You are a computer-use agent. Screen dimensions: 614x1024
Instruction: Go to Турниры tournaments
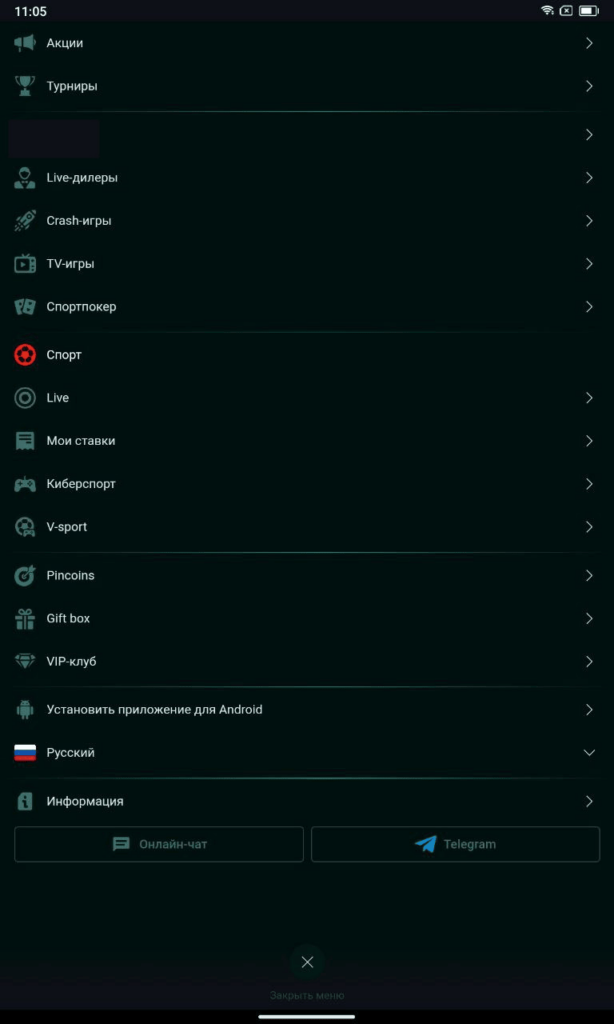(72, 86)
